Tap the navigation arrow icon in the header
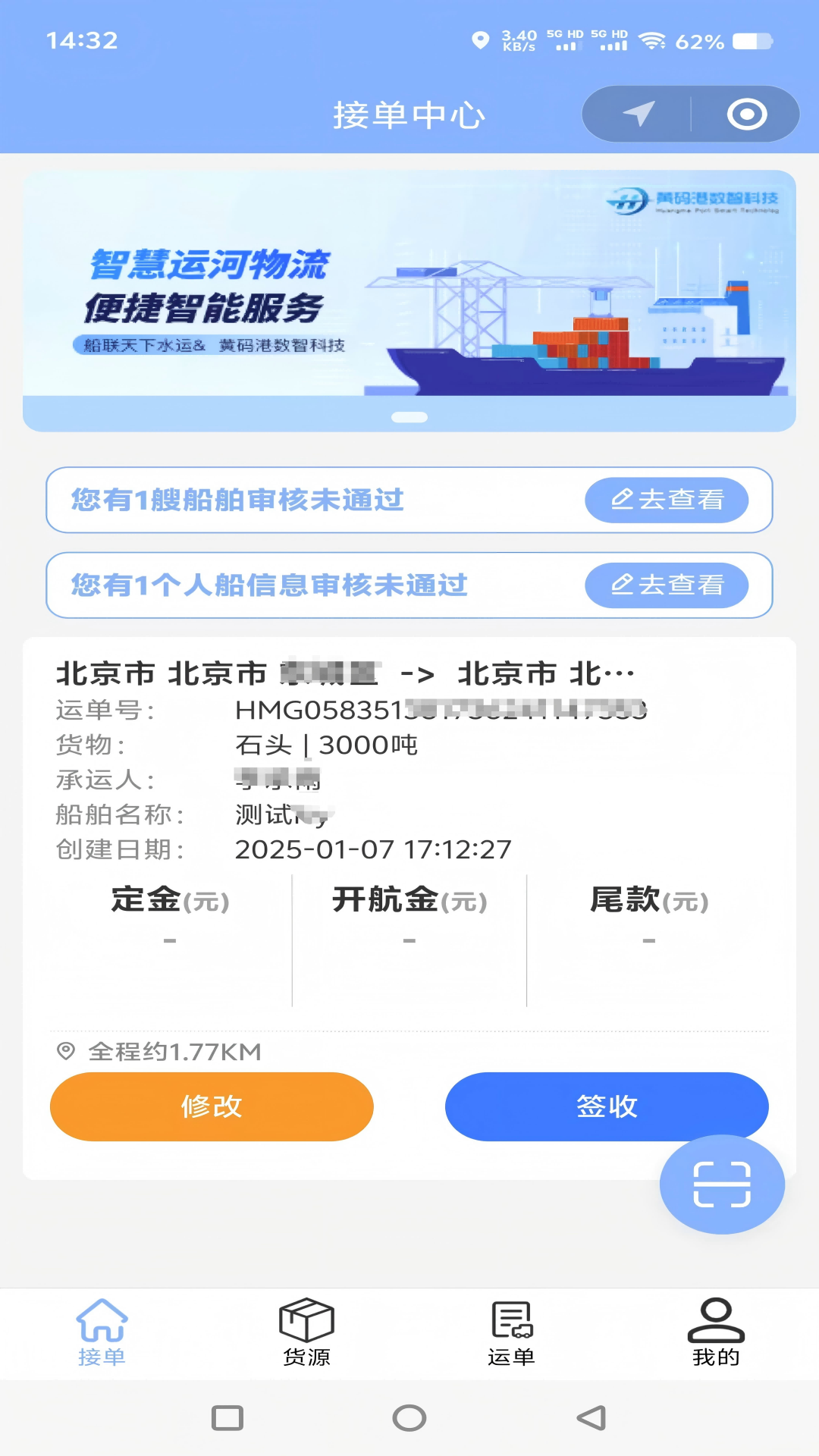Screen dimensions: 819x1456 pos(639,114)
